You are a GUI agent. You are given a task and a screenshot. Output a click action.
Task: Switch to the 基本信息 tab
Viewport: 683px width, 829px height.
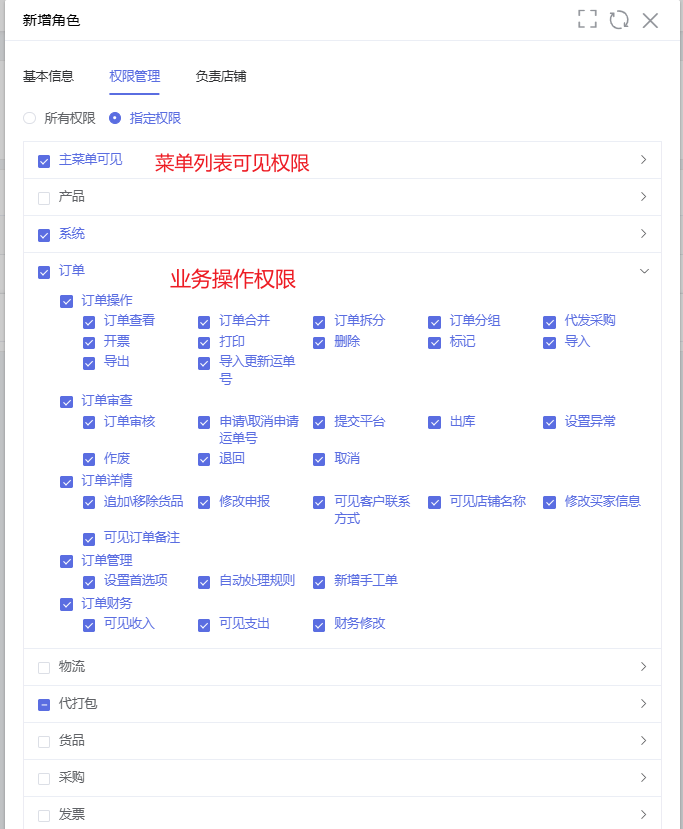[x=48, y=76]
